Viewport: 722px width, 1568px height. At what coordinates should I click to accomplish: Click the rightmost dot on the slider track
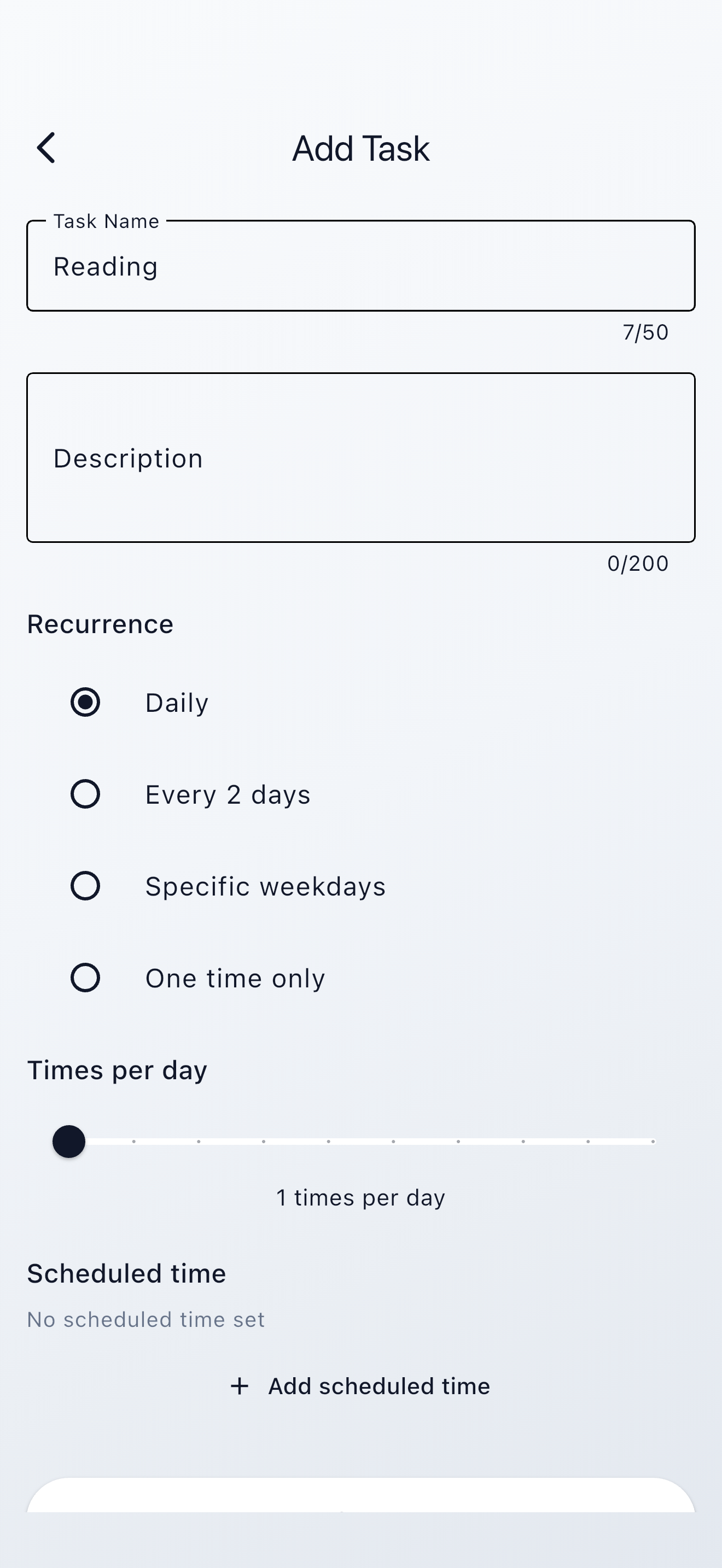652,1142
